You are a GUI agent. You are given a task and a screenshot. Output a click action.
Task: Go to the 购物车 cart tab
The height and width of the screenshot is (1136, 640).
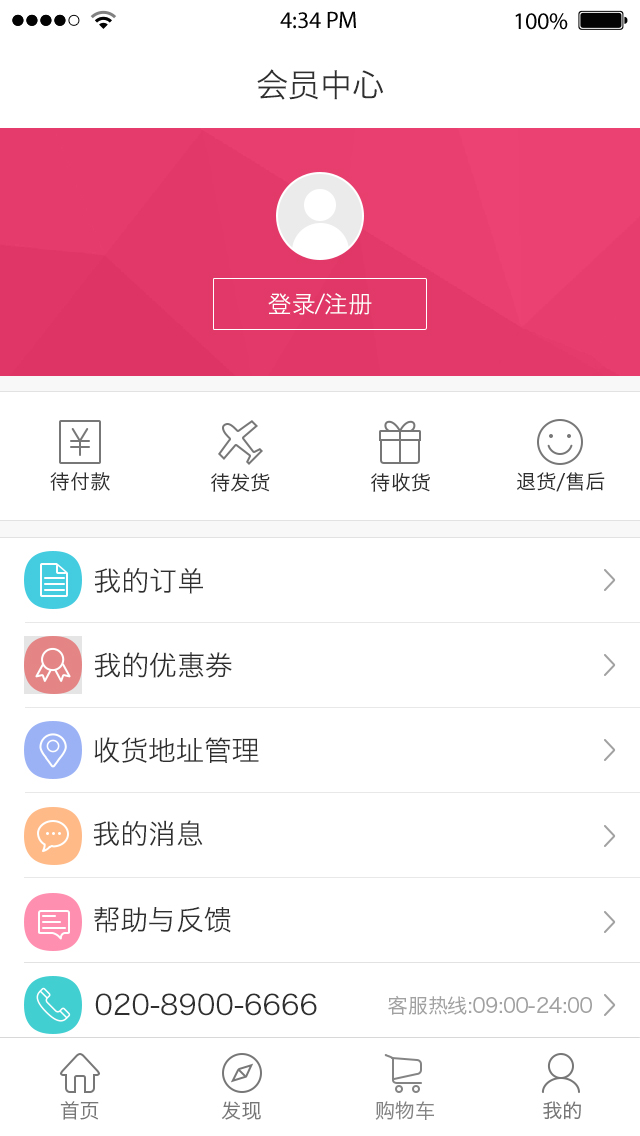point(404,1086)
